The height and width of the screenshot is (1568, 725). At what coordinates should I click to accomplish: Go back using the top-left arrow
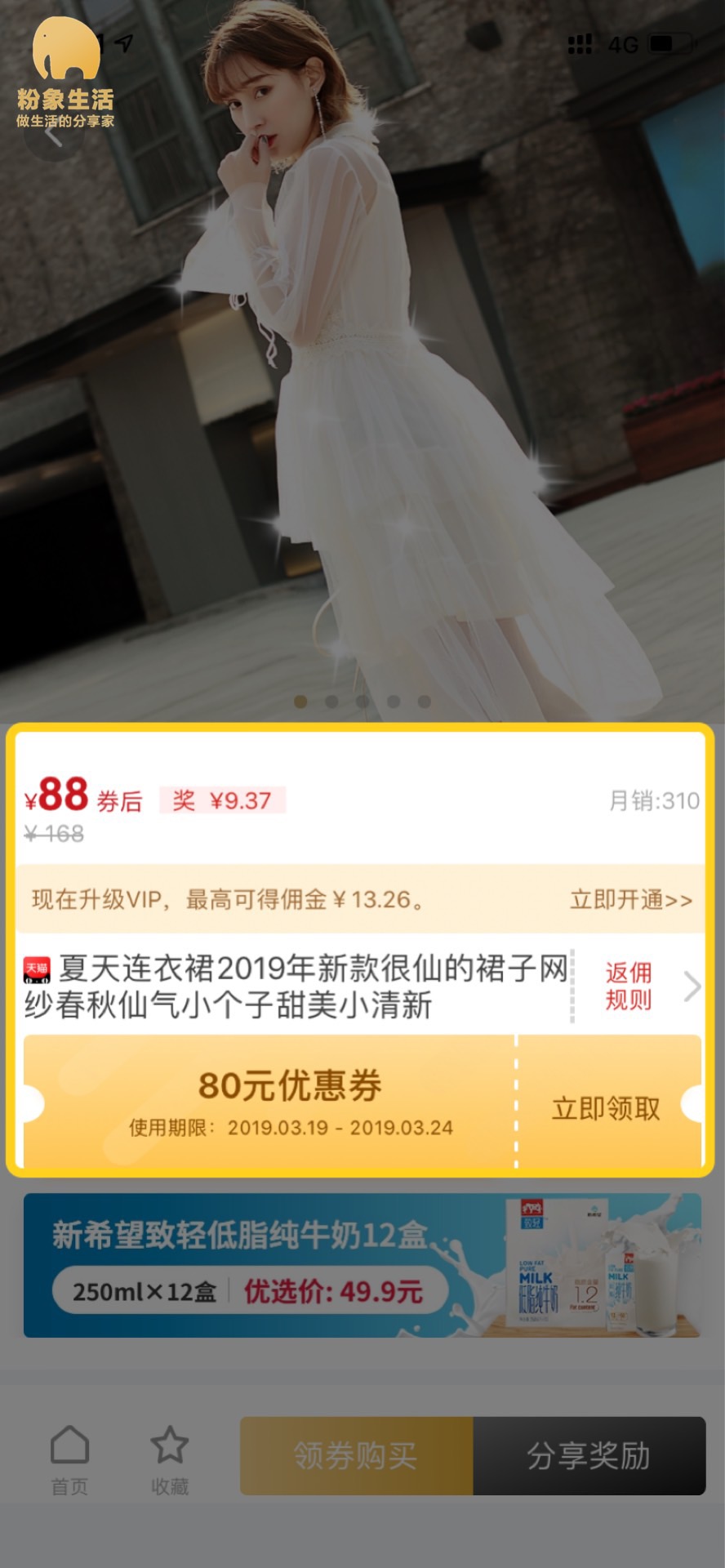point(54,136)
